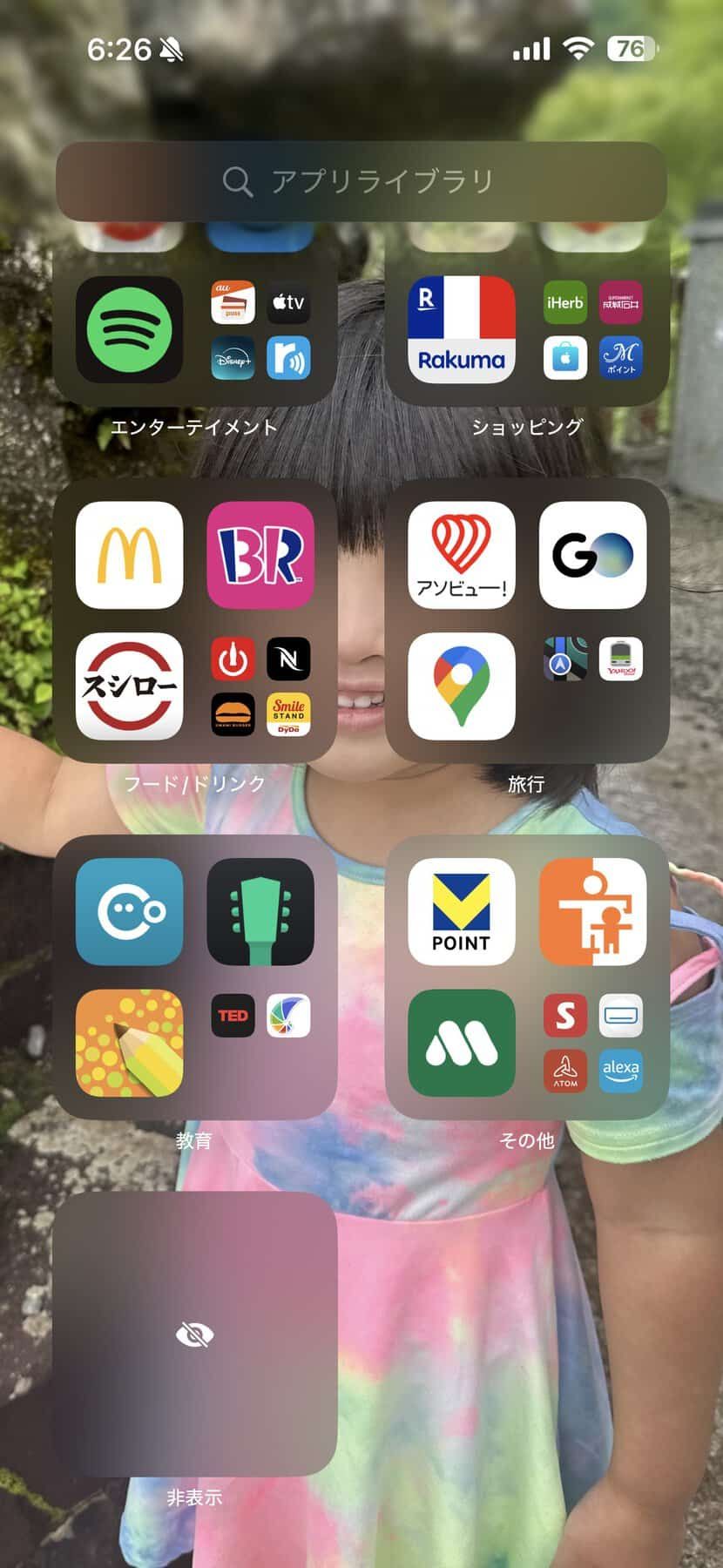Expand the ショッピング small icon group
Viewport: 723px width, 1568px height.
coord(592,330)
